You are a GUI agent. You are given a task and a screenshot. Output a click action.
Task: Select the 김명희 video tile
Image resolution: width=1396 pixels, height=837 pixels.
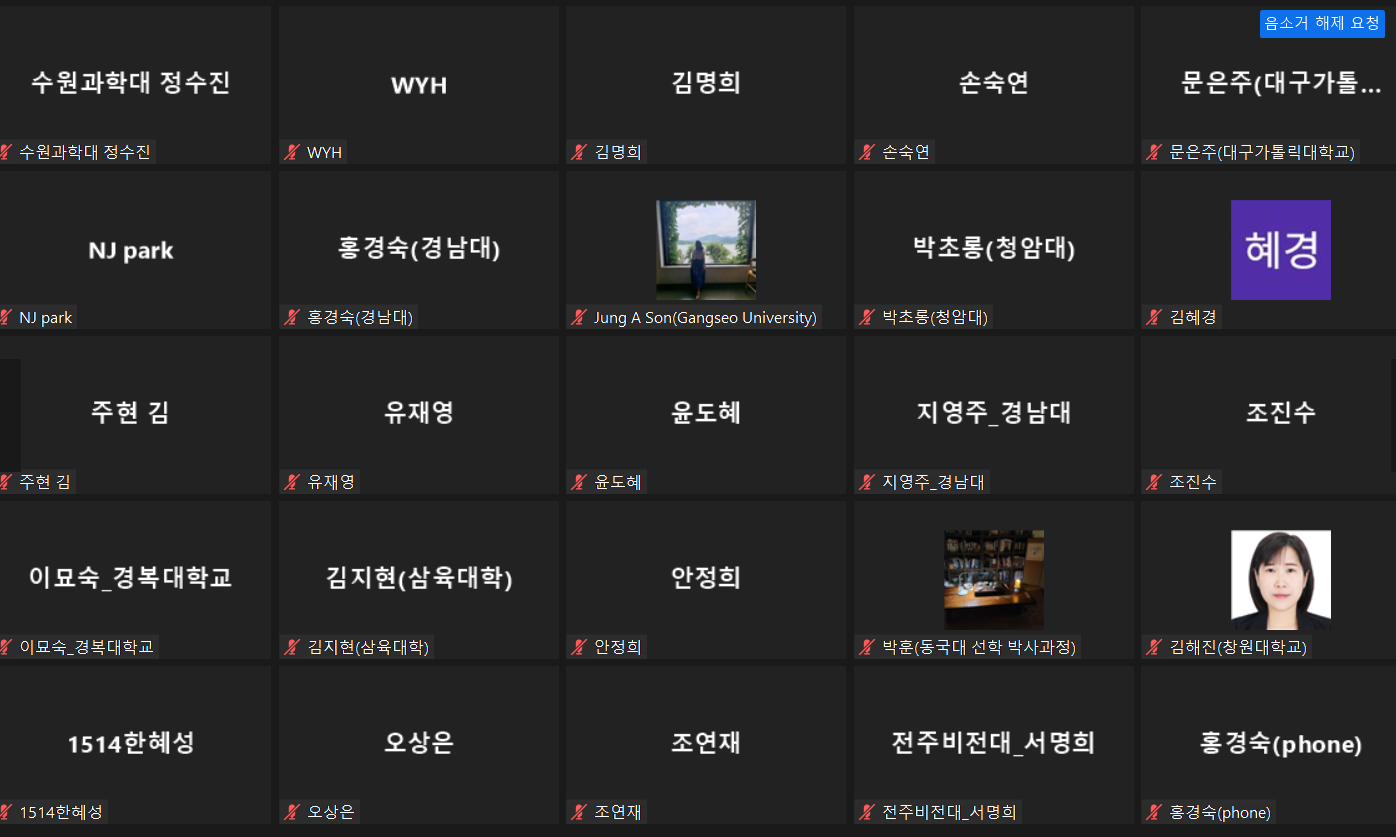(706, 84)
